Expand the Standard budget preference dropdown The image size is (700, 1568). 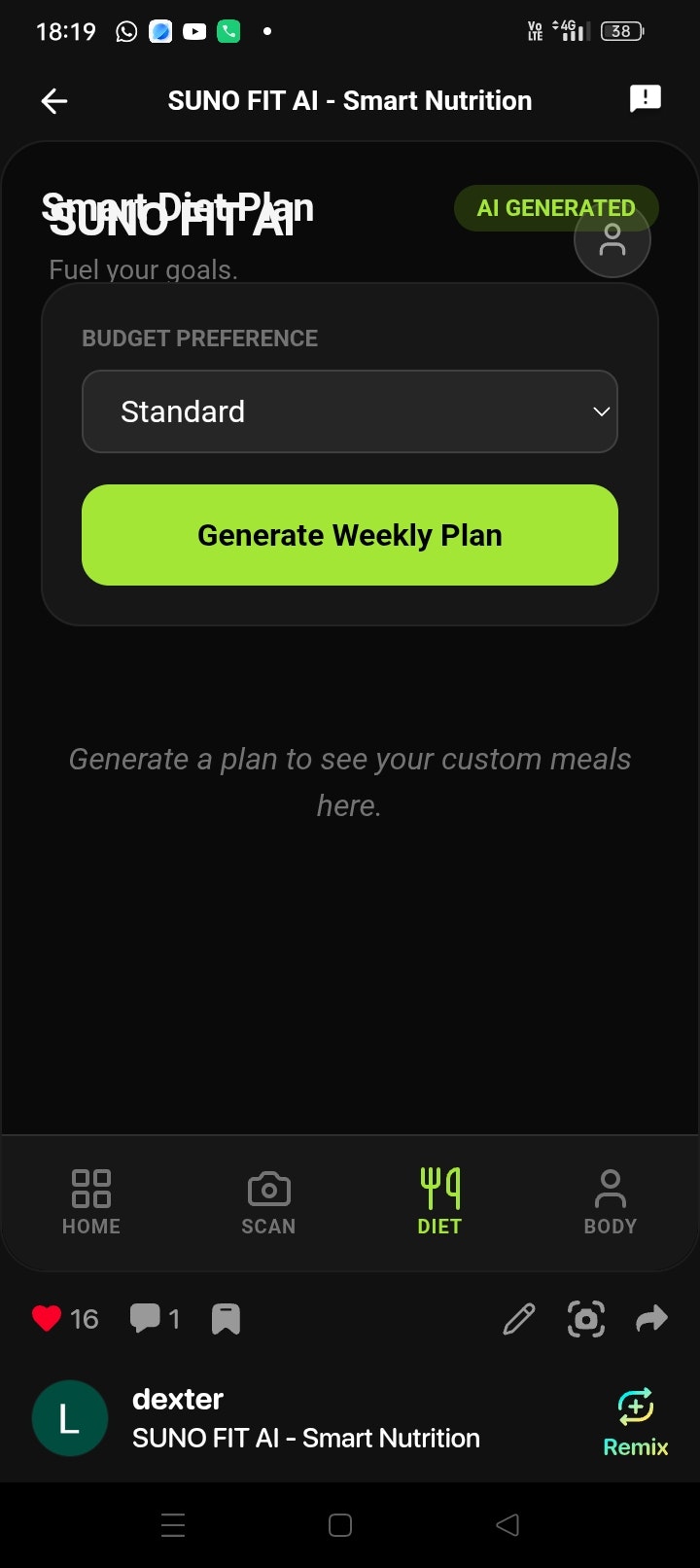coord(350,411)
